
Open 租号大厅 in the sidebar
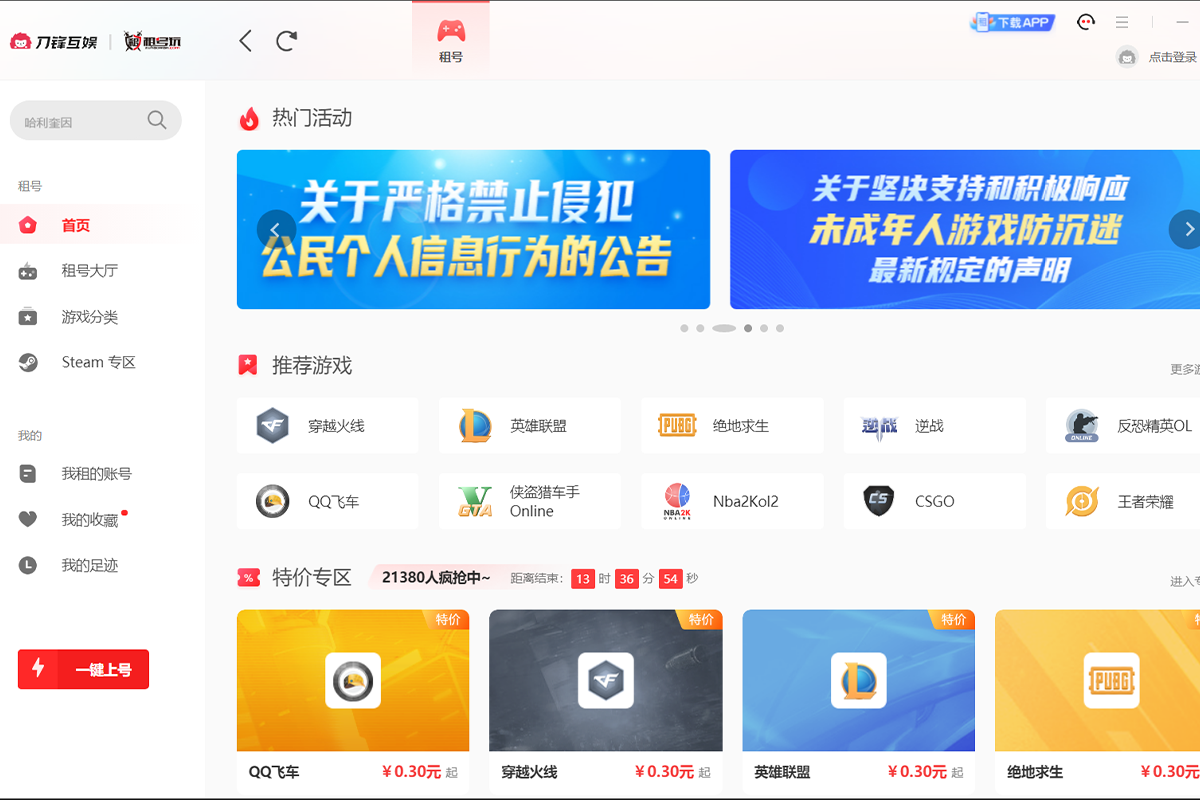pyautogui.click(x=89, y=271)
